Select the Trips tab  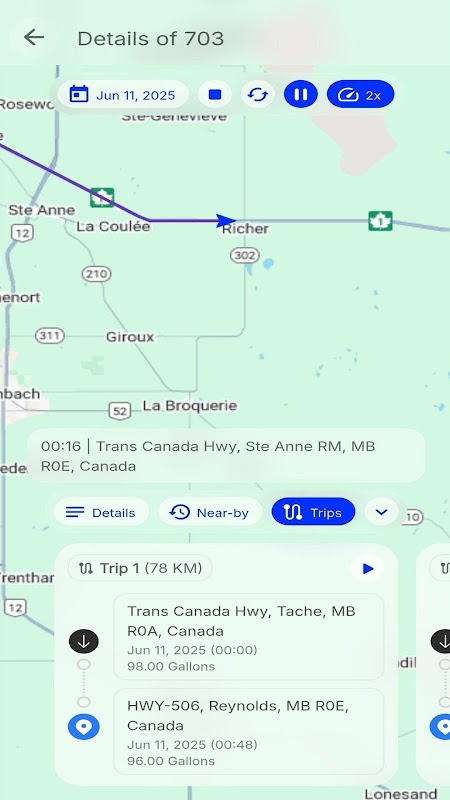click(313, 512)
